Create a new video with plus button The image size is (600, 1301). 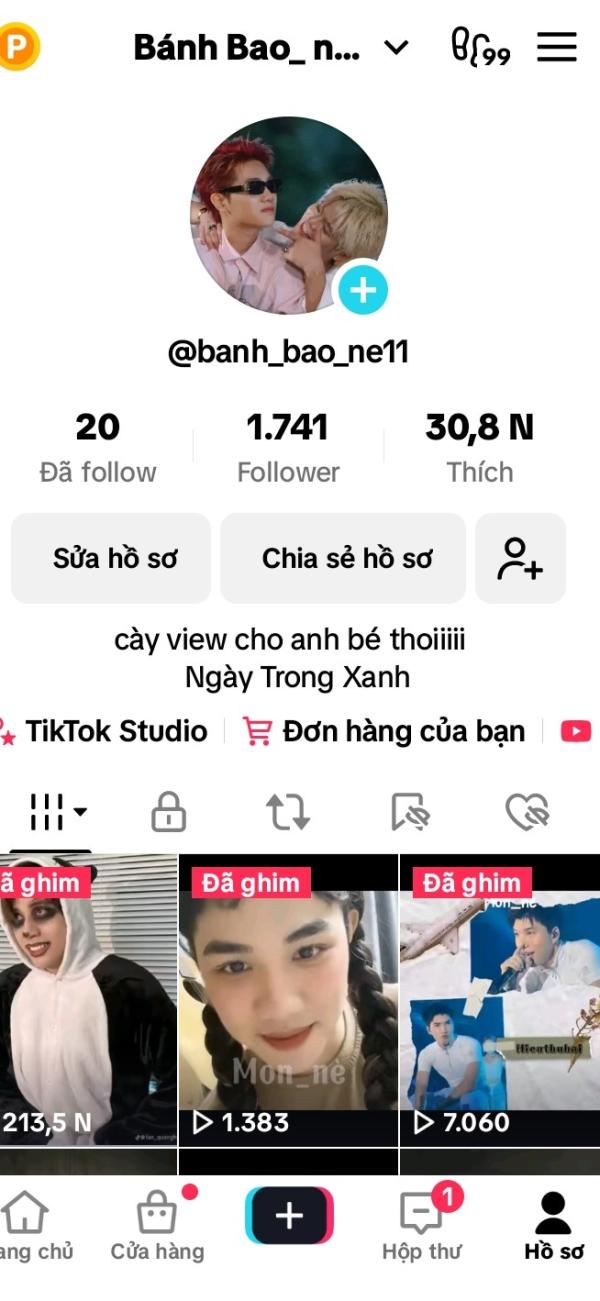point(289,1215)
